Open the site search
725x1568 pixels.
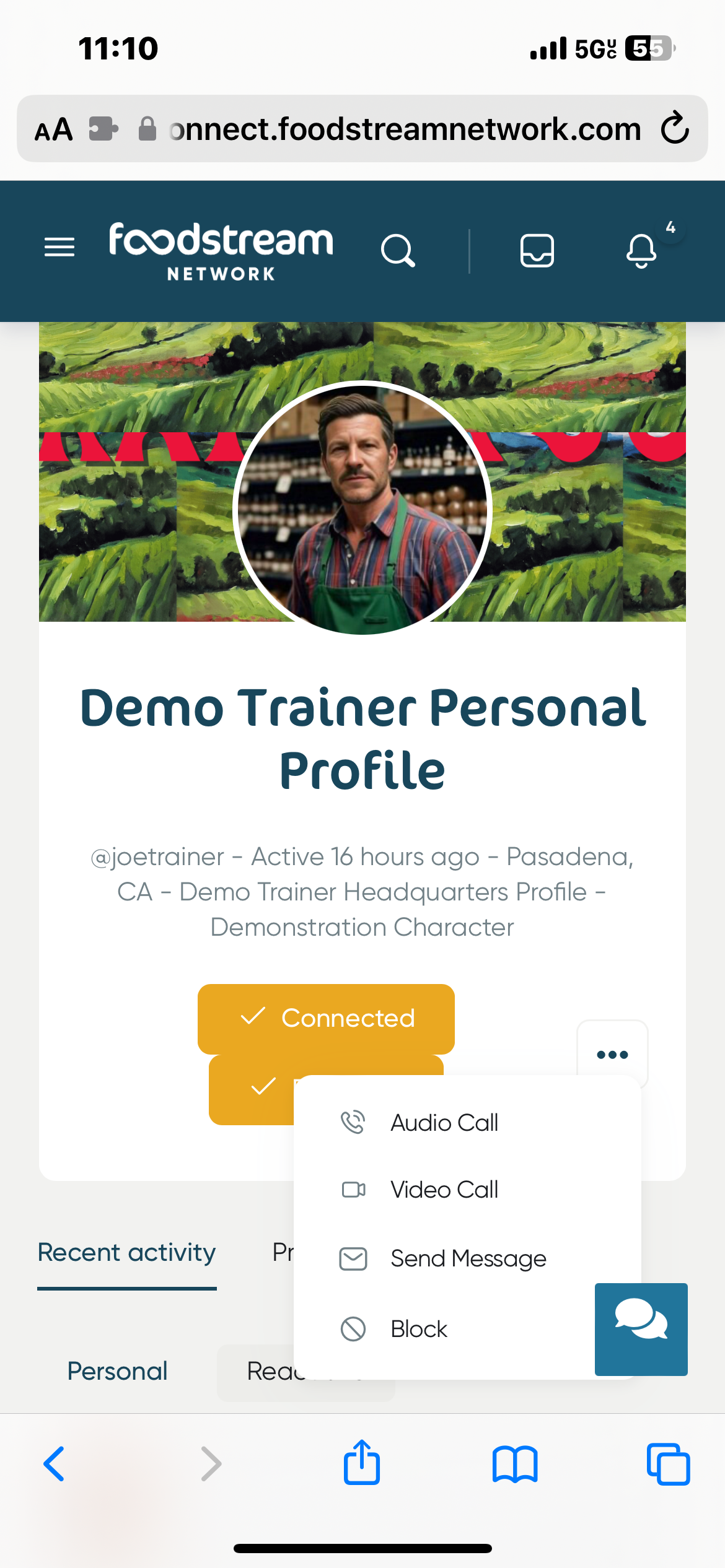397,251
